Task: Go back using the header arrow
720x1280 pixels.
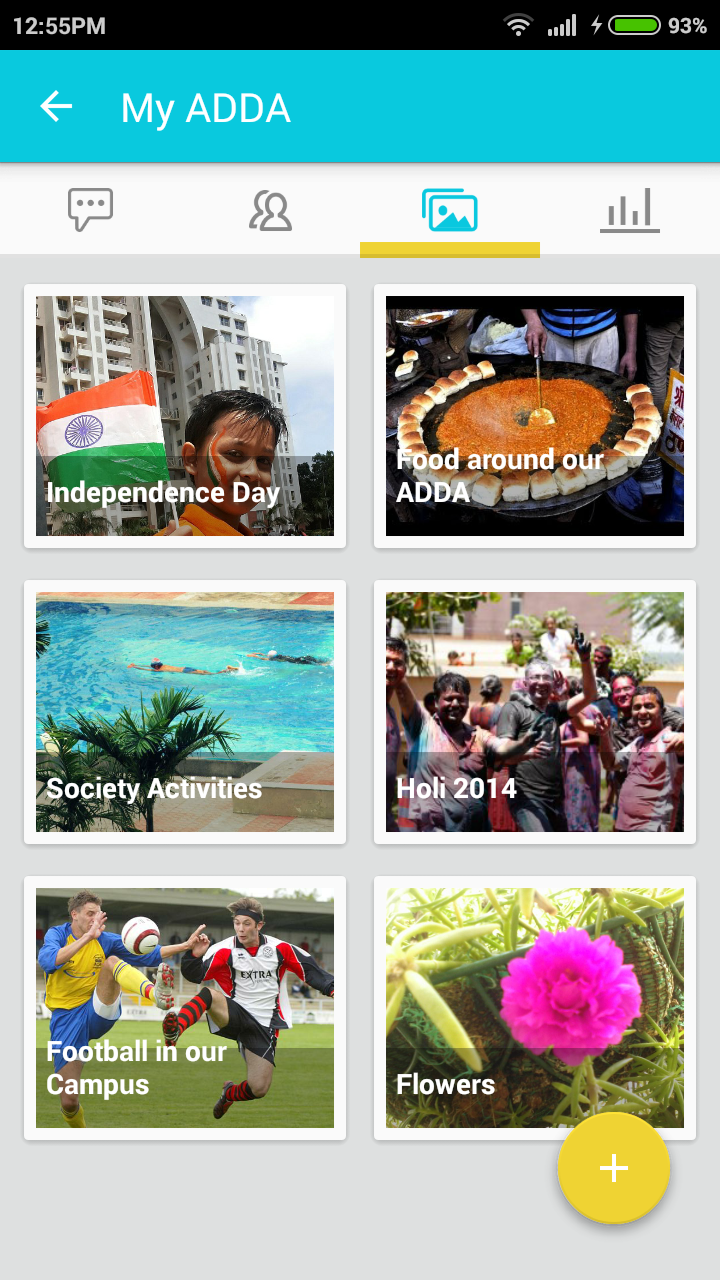Action: tap(56, 106)
